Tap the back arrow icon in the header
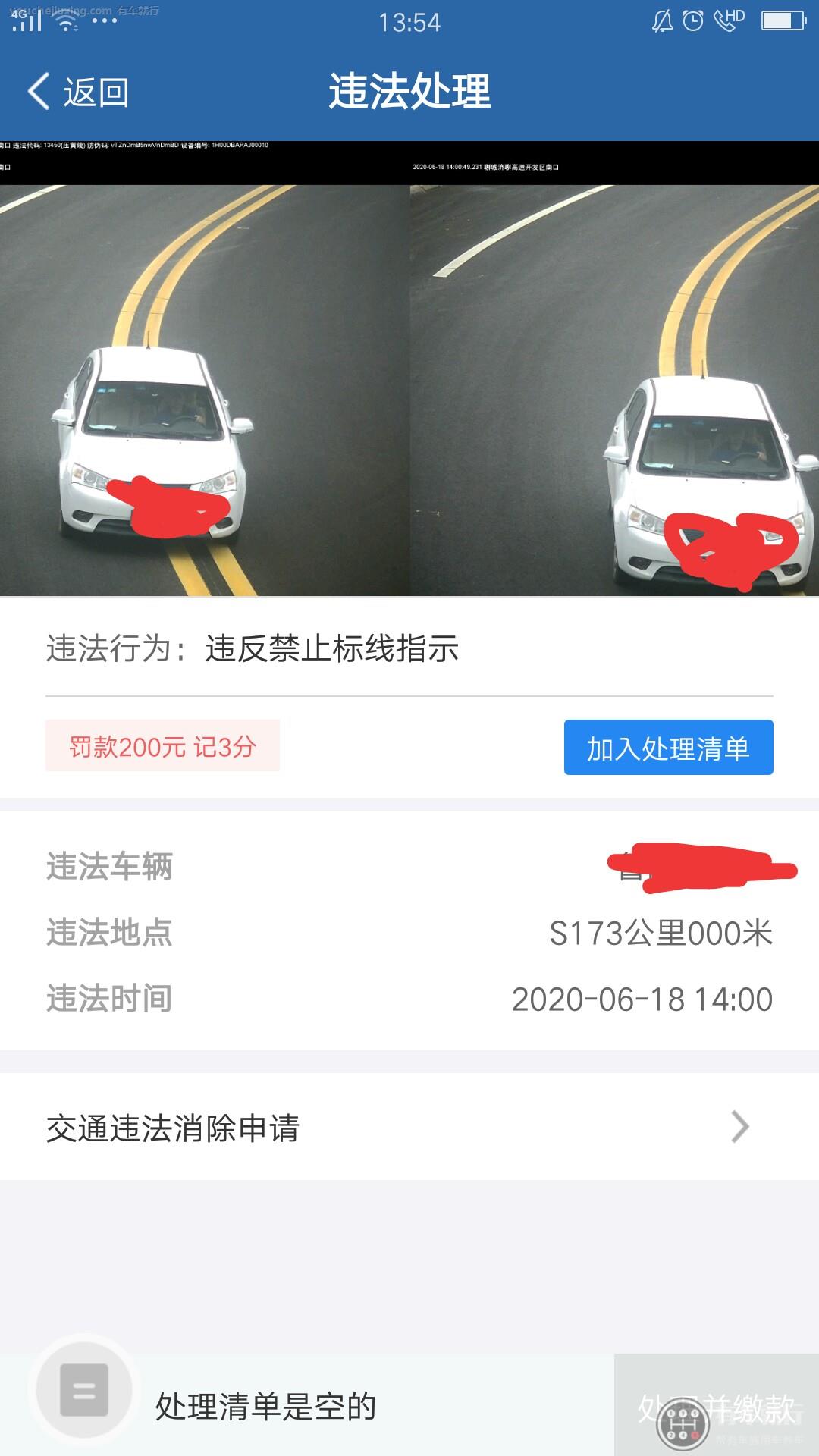819x1456 pixels. coord(38,91)
